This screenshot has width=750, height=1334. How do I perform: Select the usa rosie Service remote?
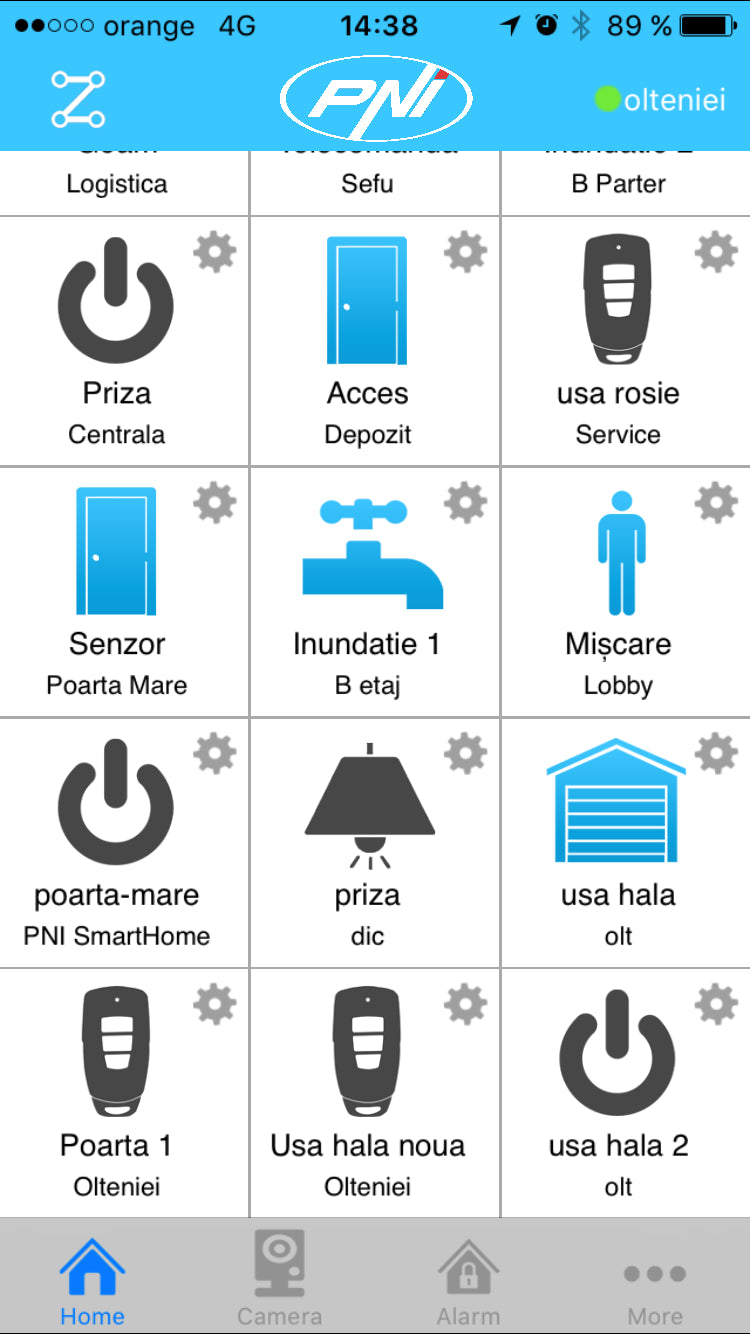tap(617, 301)
